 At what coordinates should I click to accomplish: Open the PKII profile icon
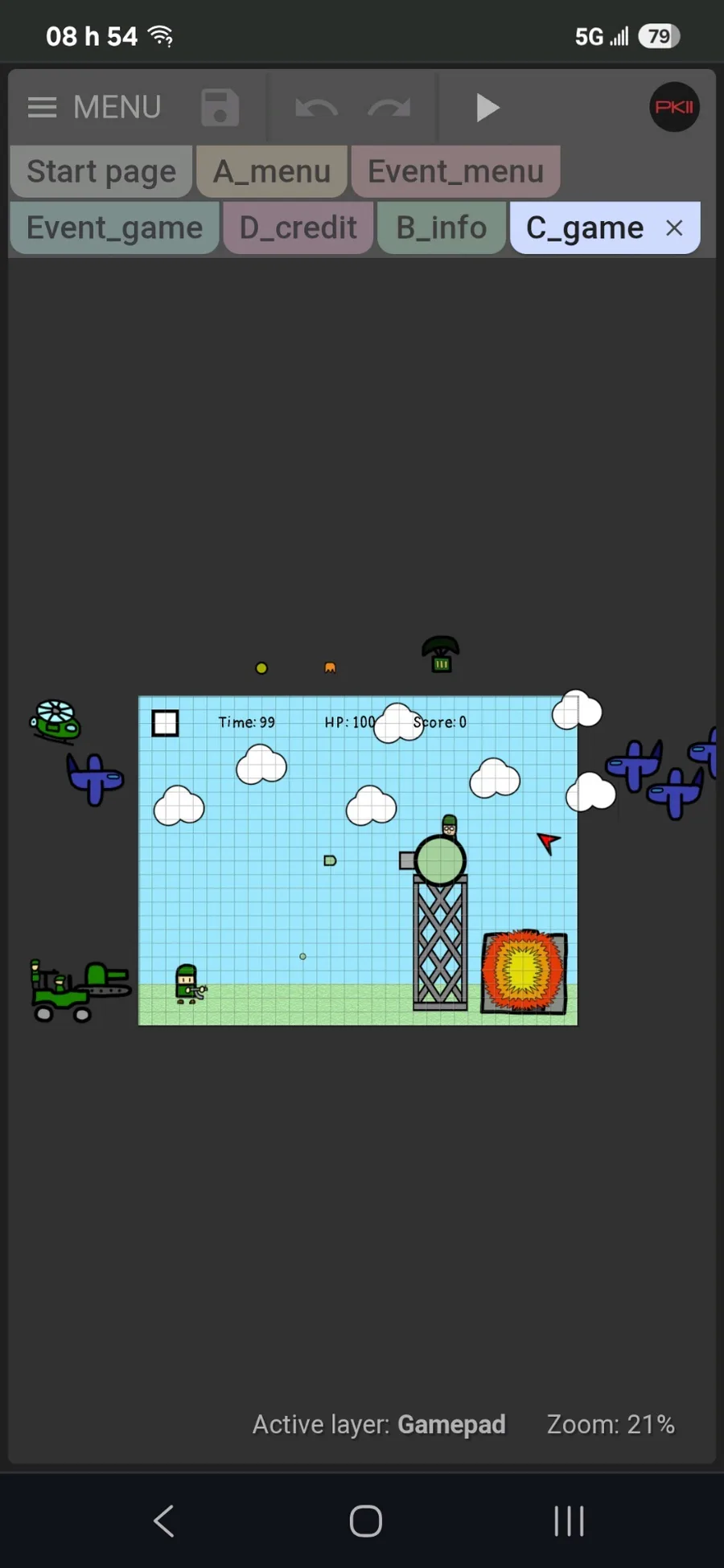pyautogui.click(x=674, y=107)
